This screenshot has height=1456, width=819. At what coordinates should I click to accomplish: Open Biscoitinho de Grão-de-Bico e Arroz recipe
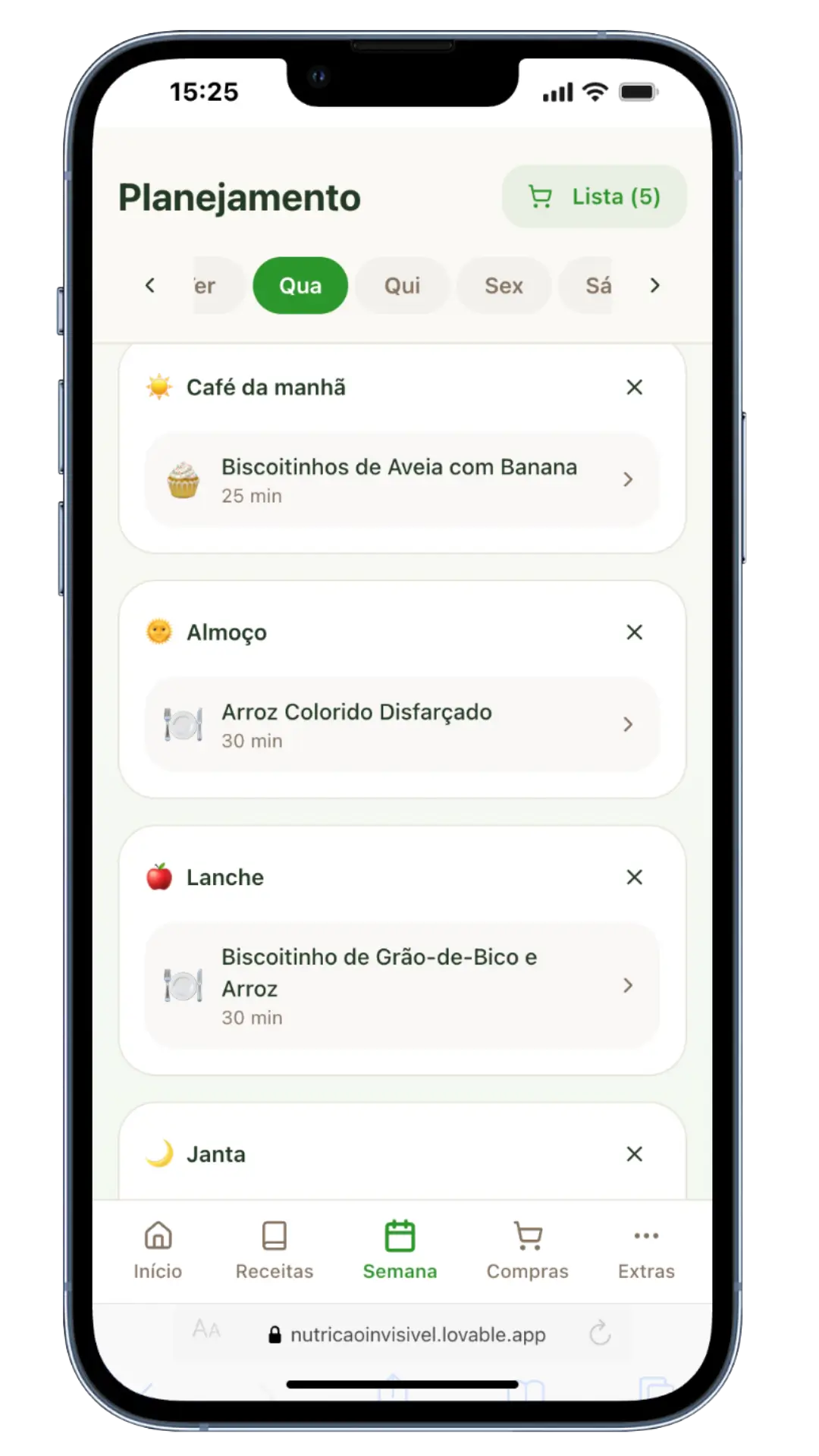tap(402, 986)
